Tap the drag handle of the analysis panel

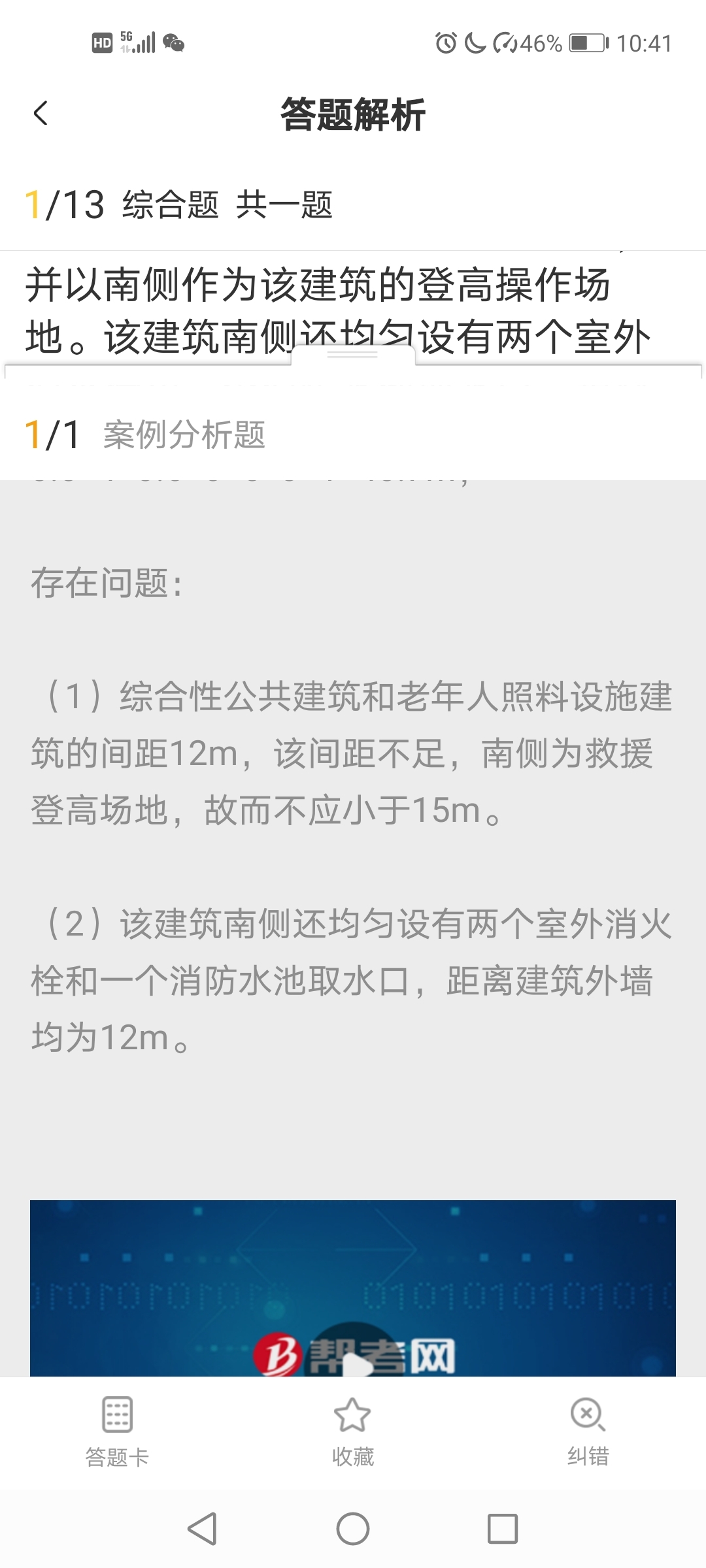pyautogui.click(x=352, y=354)
